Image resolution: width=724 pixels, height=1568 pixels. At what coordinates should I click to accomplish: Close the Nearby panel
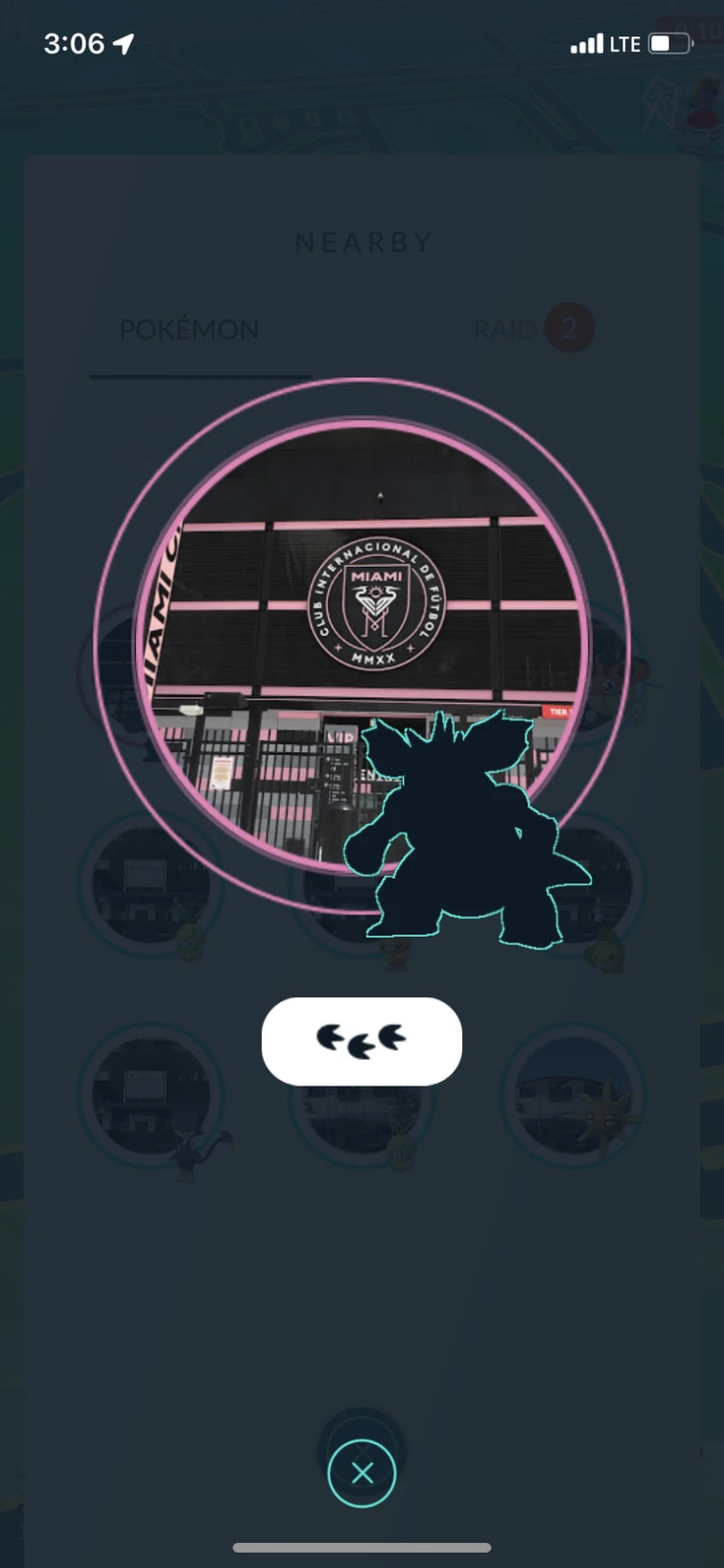(x=362, y=1473)
